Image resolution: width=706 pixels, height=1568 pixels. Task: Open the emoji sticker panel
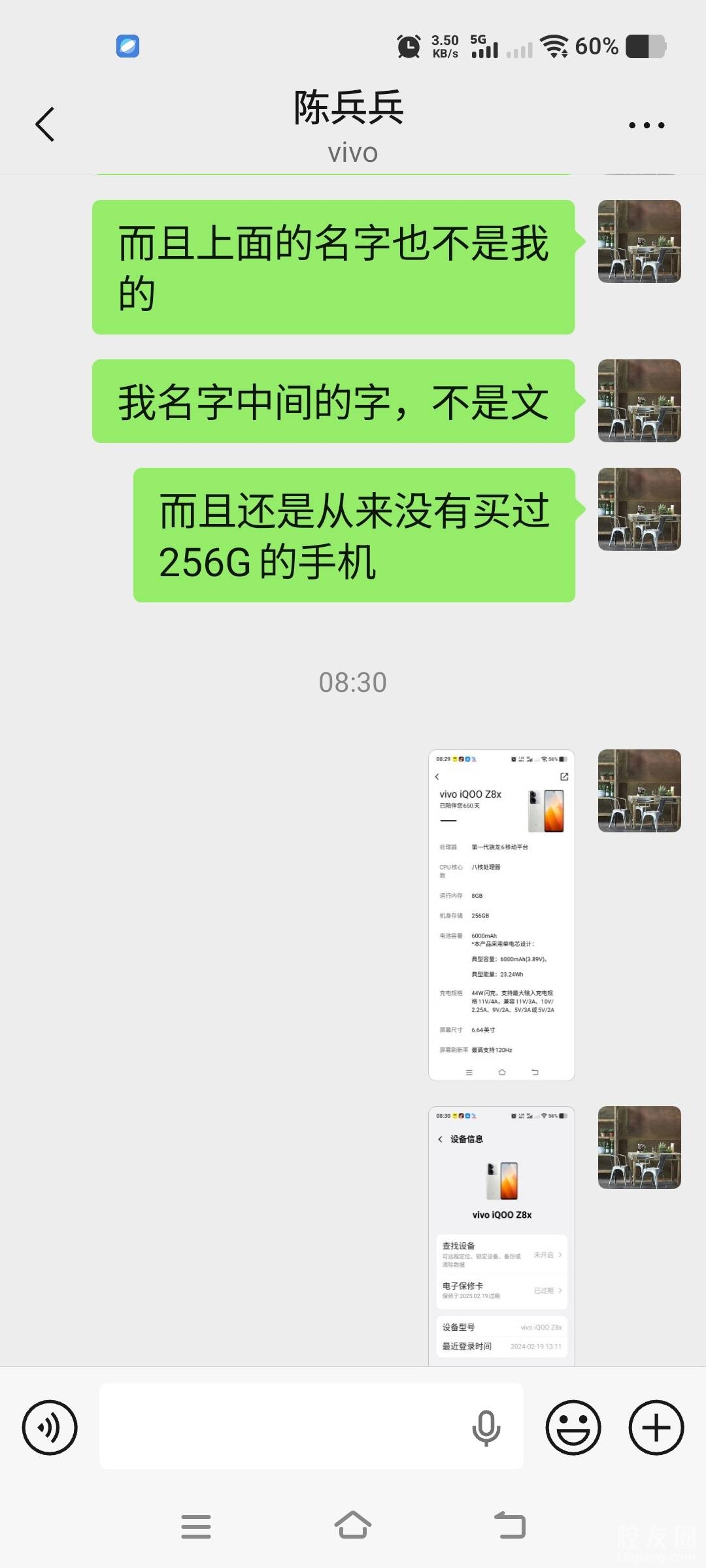coord(573,1428)
